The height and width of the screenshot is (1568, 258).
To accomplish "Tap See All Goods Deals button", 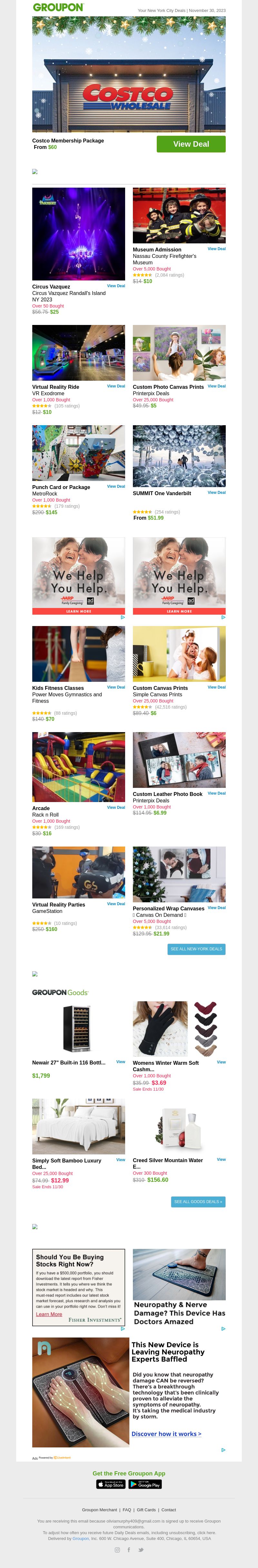I will (x=198, y=1201).
